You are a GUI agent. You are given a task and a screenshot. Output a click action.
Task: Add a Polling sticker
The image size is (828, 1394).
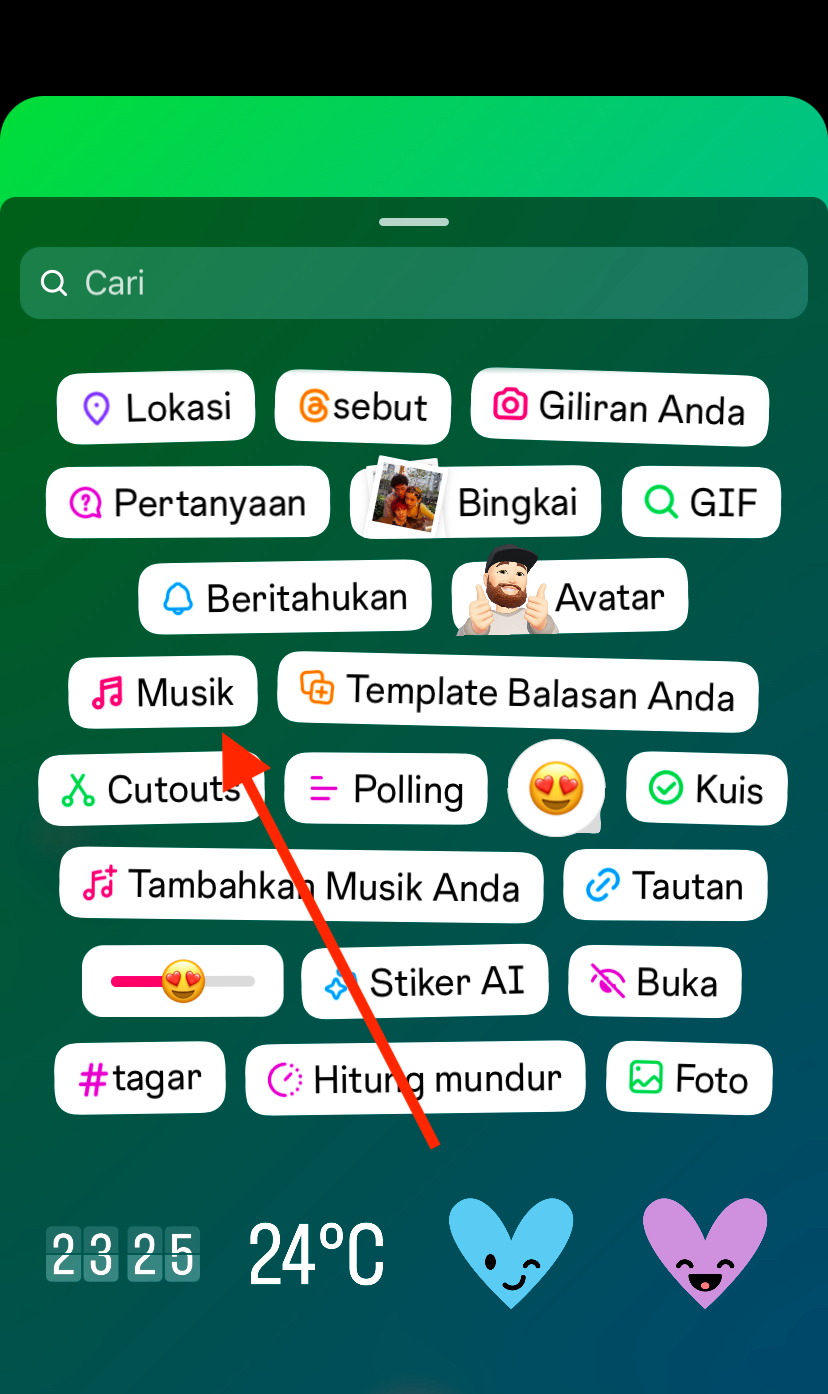click(386, 790)
